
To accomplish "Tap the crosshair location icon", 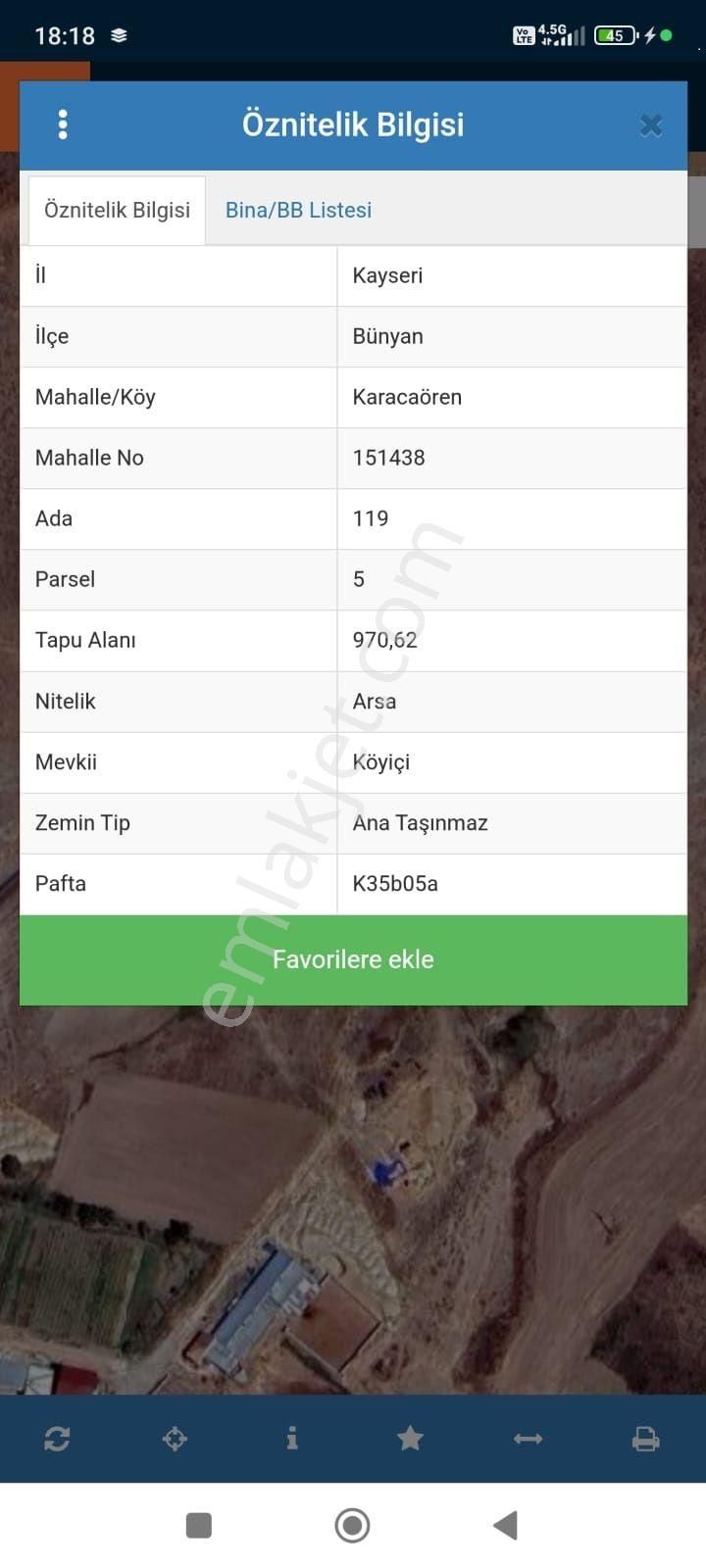I will (x=175, y=1439).
